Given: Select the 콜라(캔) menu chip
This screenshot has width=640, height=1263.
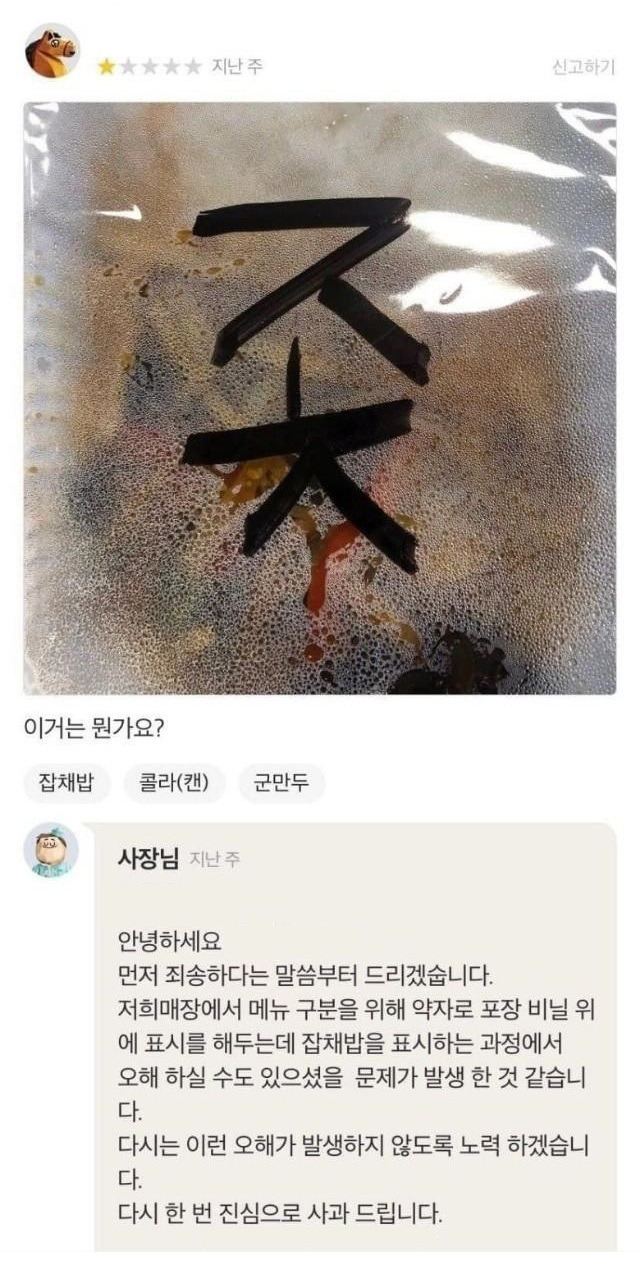Looking at the screenshot, I should [174, 783].
